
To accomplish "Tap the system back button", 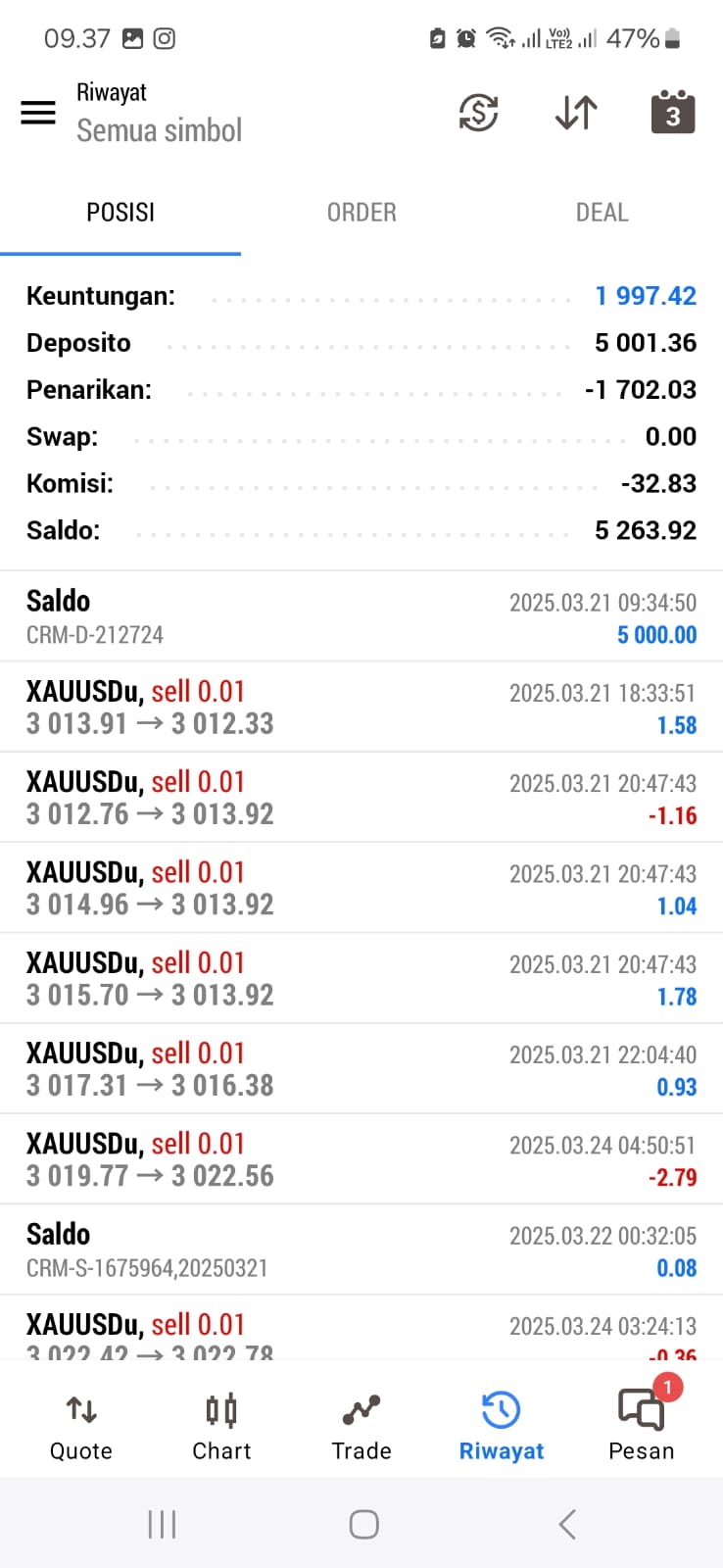I will (x=566, y=1524).
